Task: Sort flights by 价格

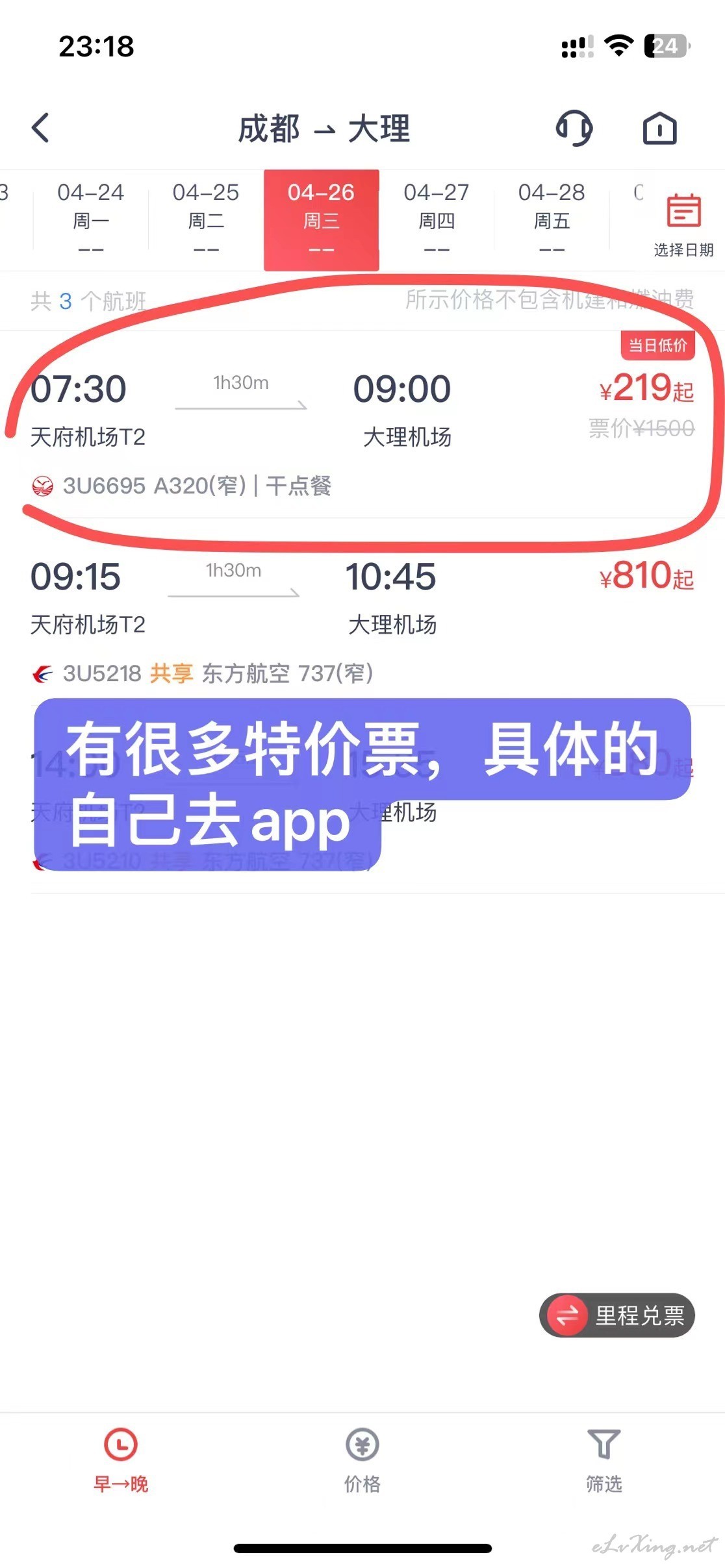Action: click(363, 1460)
